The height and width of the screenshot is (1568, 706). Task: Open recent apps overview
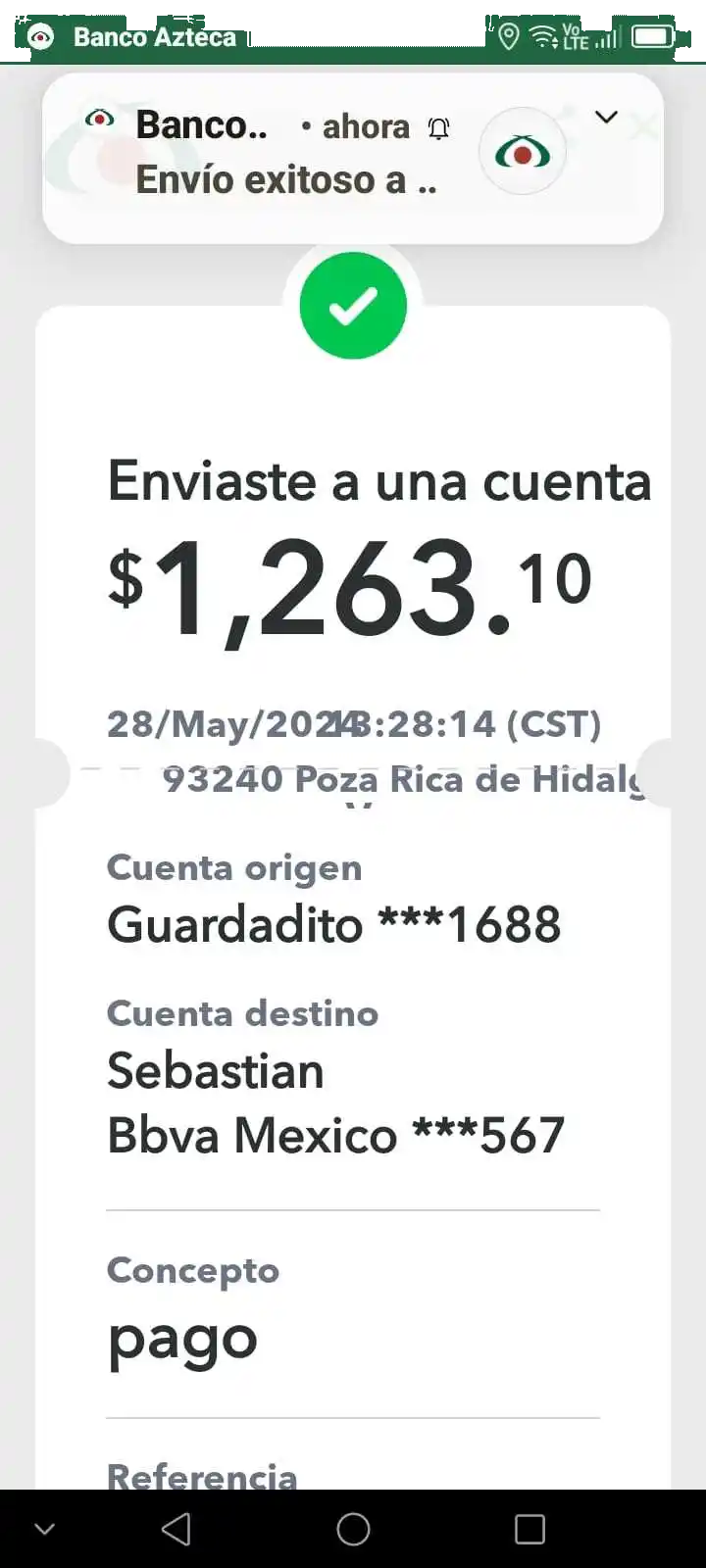click(x=529, y=1529)
